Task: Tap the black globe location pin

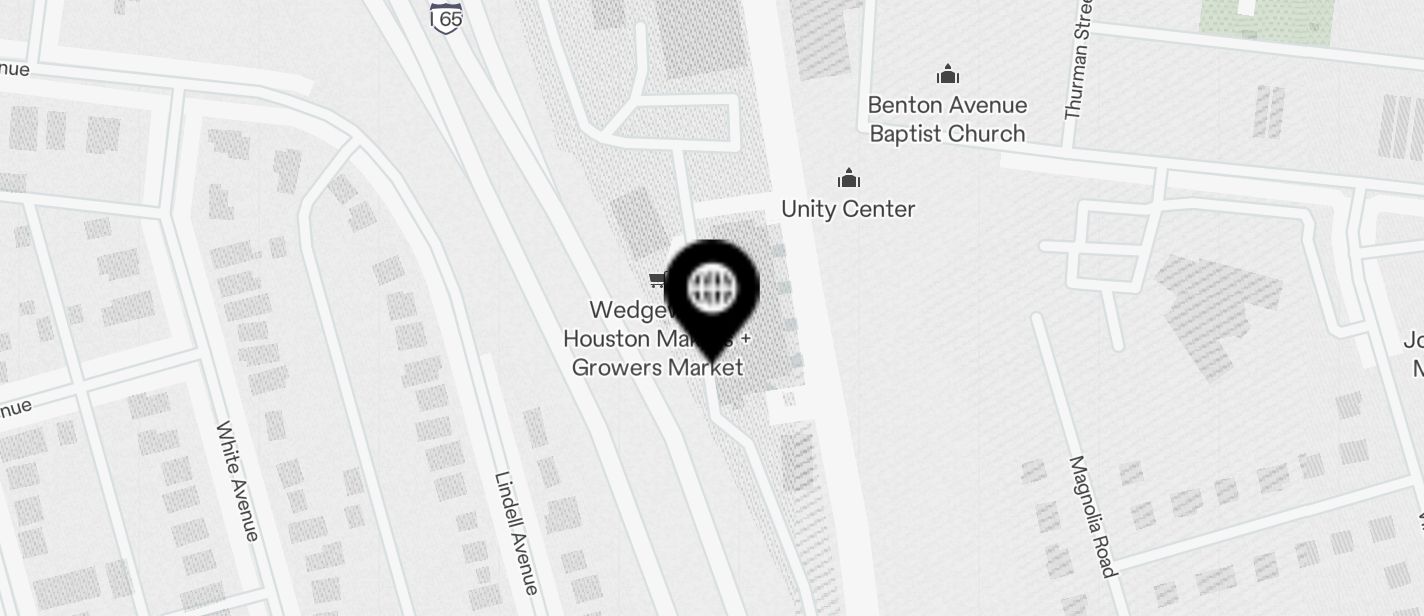Action: click(712, 290)
